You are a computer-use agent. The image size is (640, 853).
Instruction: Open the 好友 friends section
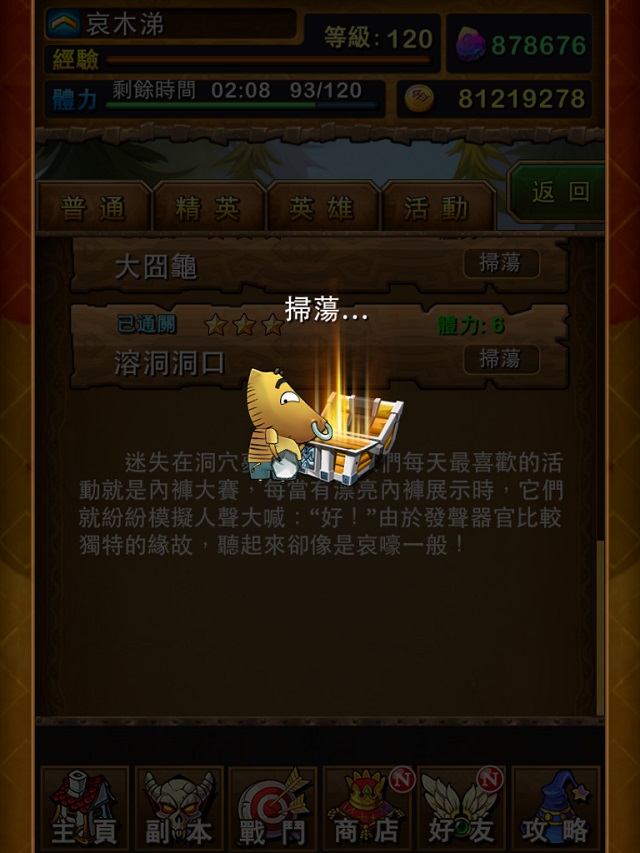[x=461, y=809]
